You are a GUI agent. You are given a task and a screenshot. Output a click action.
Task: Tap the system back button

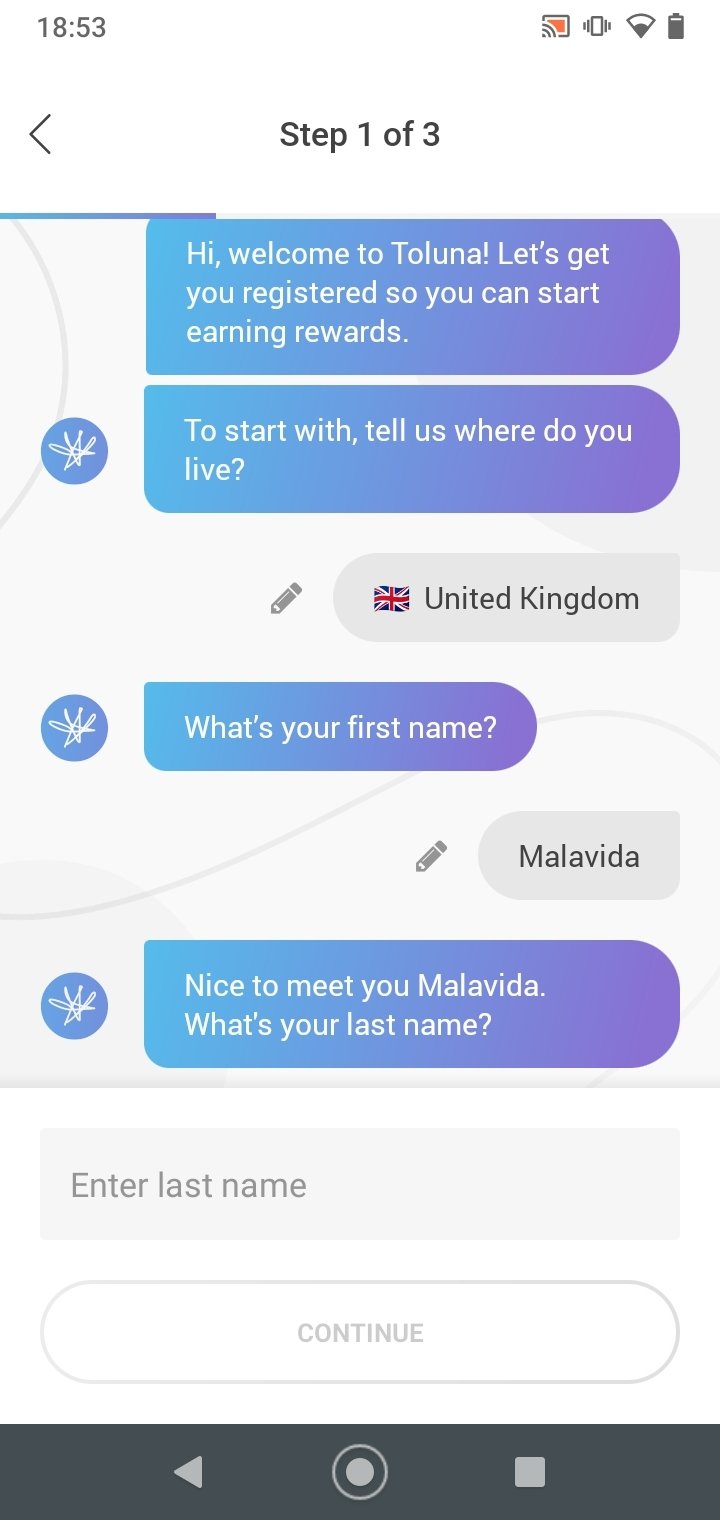point(188,1472)
